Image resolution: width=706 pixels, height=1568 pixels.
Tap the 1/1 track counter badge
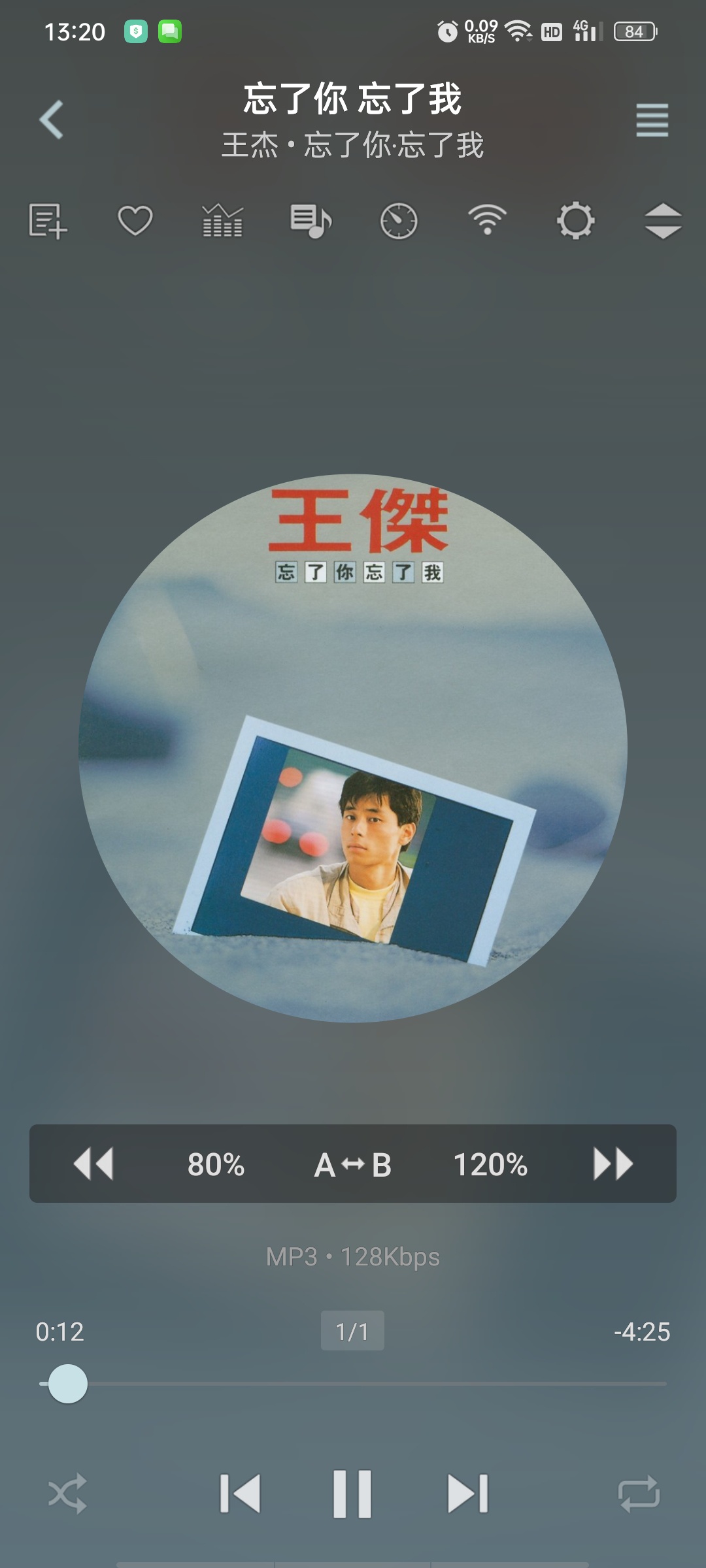(x=352, y=1331)
